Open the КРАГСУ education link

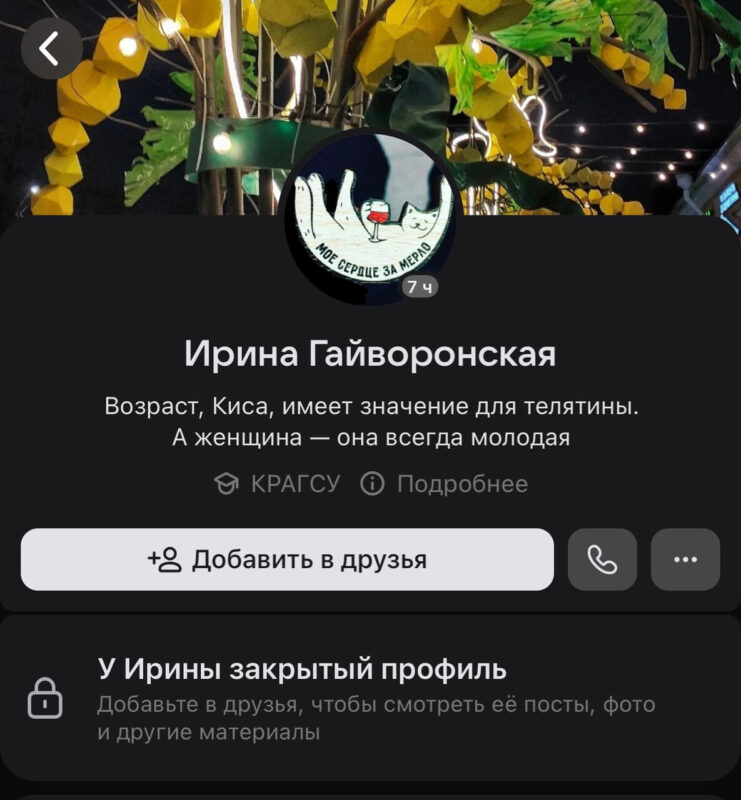click(278, 485)
